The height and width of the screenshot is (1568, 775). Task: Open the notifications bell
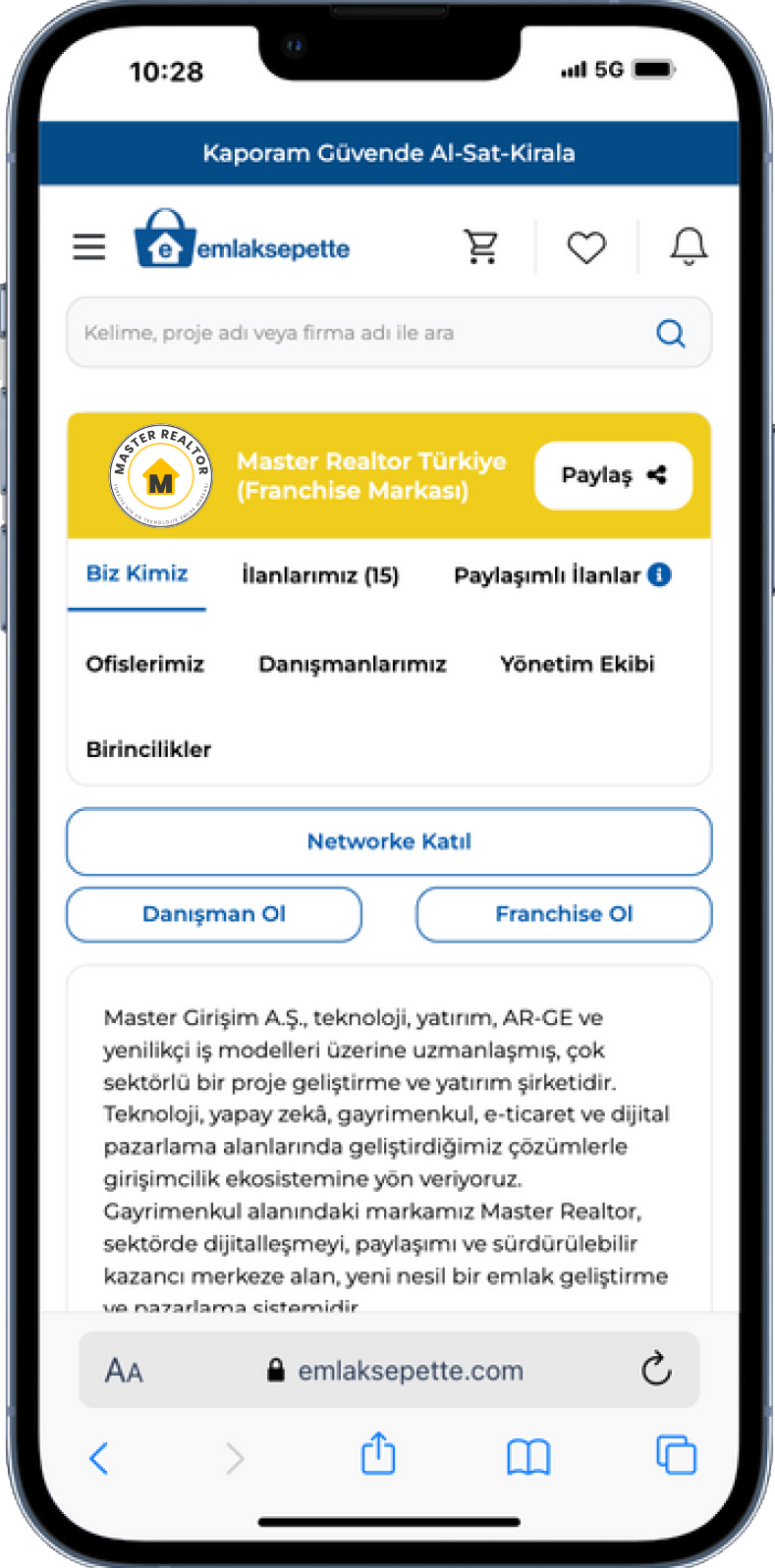689,246
